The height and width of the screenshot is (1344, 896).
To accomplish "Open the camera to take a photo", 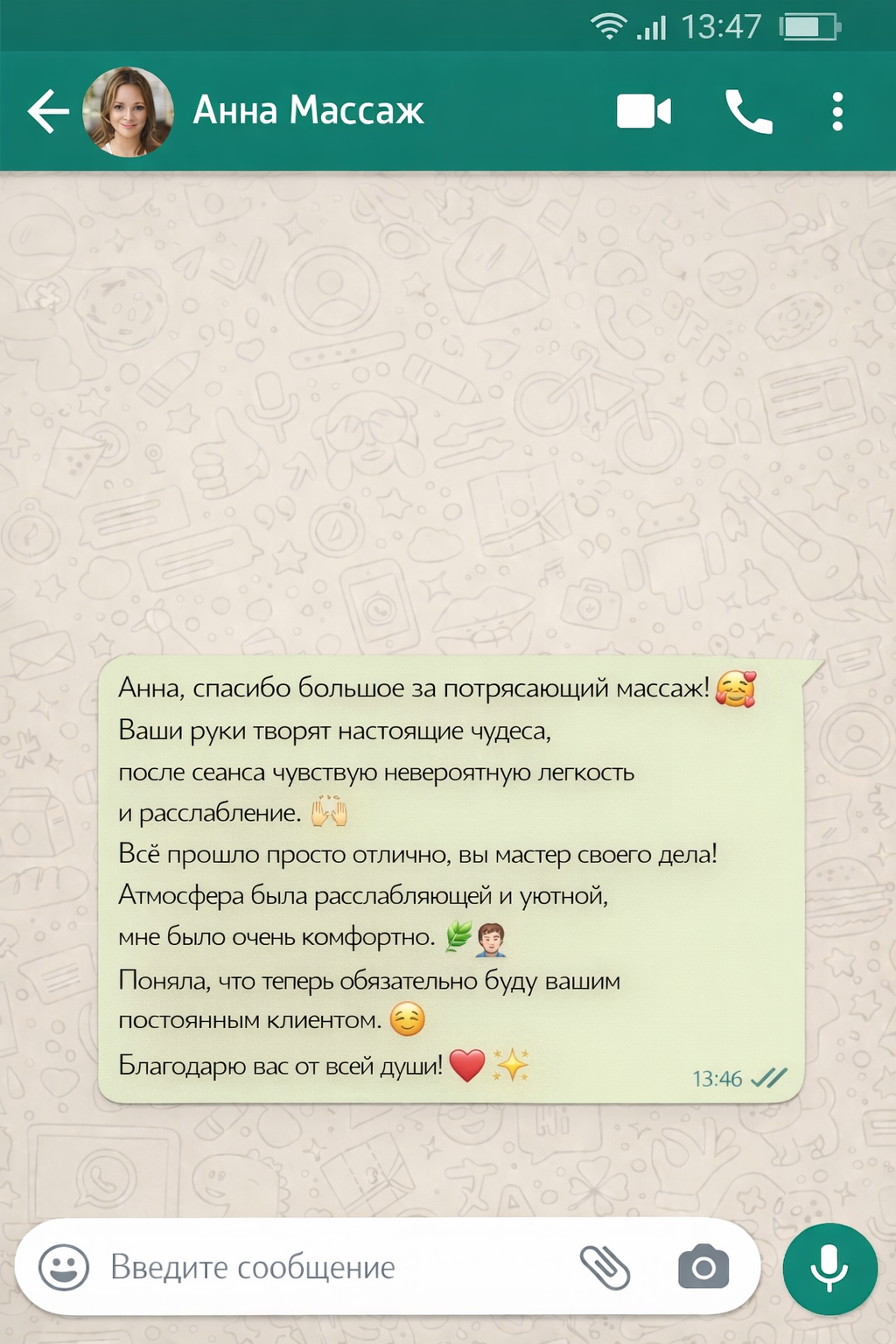I will pos(703,1267).
